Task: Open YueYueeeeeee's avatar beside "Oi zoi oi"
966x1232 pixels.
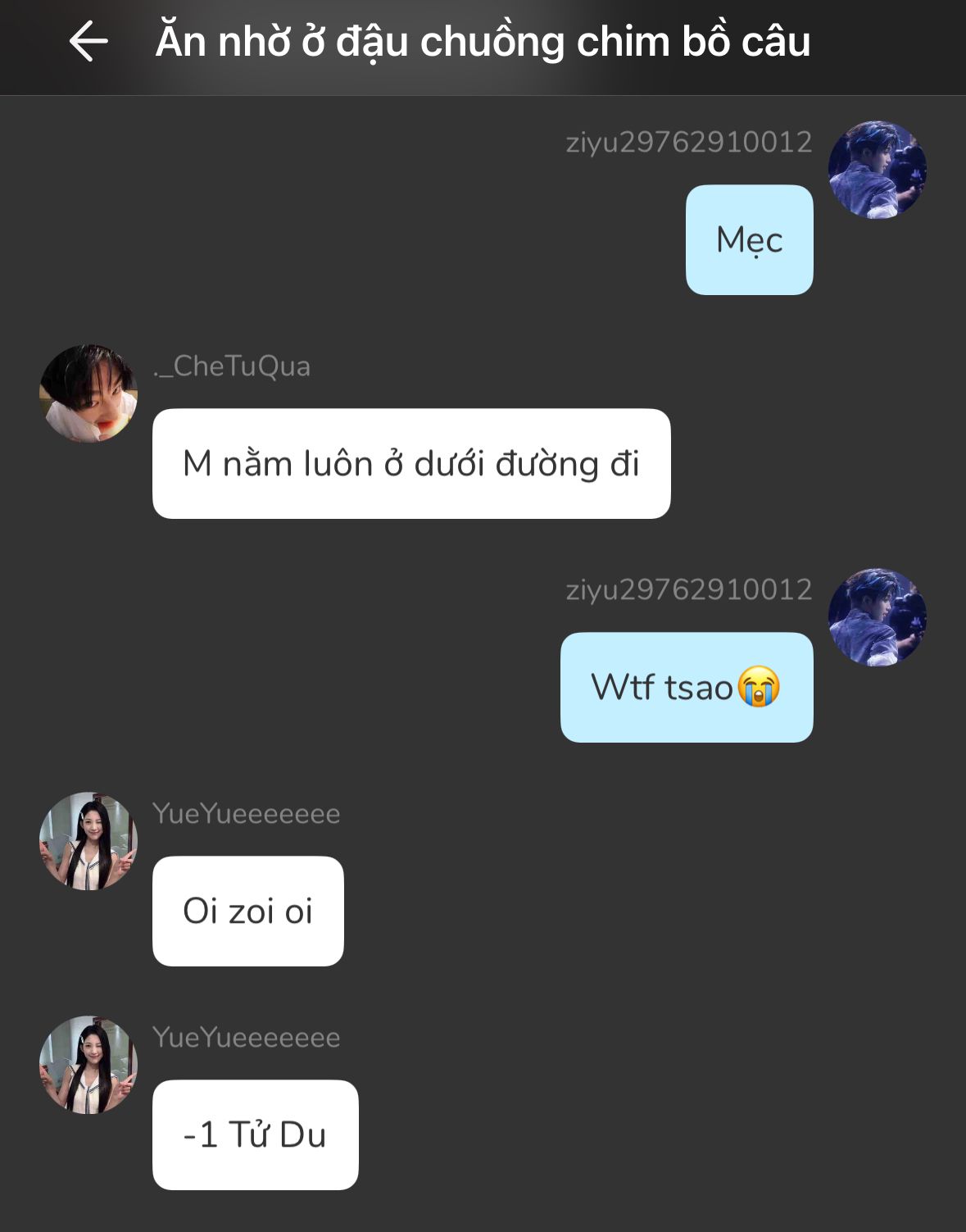Action: 88,841
